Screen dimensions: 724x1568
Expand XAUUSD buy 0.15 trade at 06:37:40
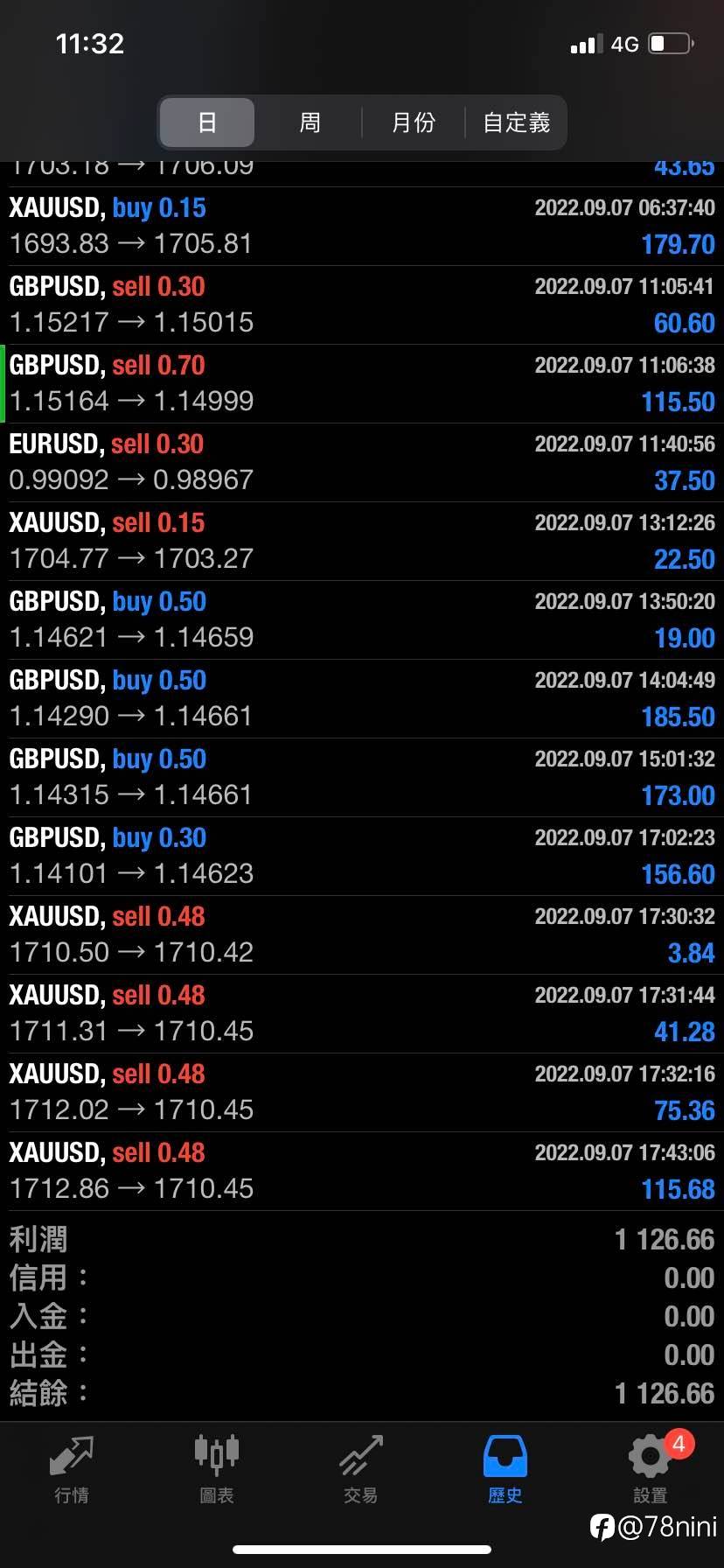[362, 227]
